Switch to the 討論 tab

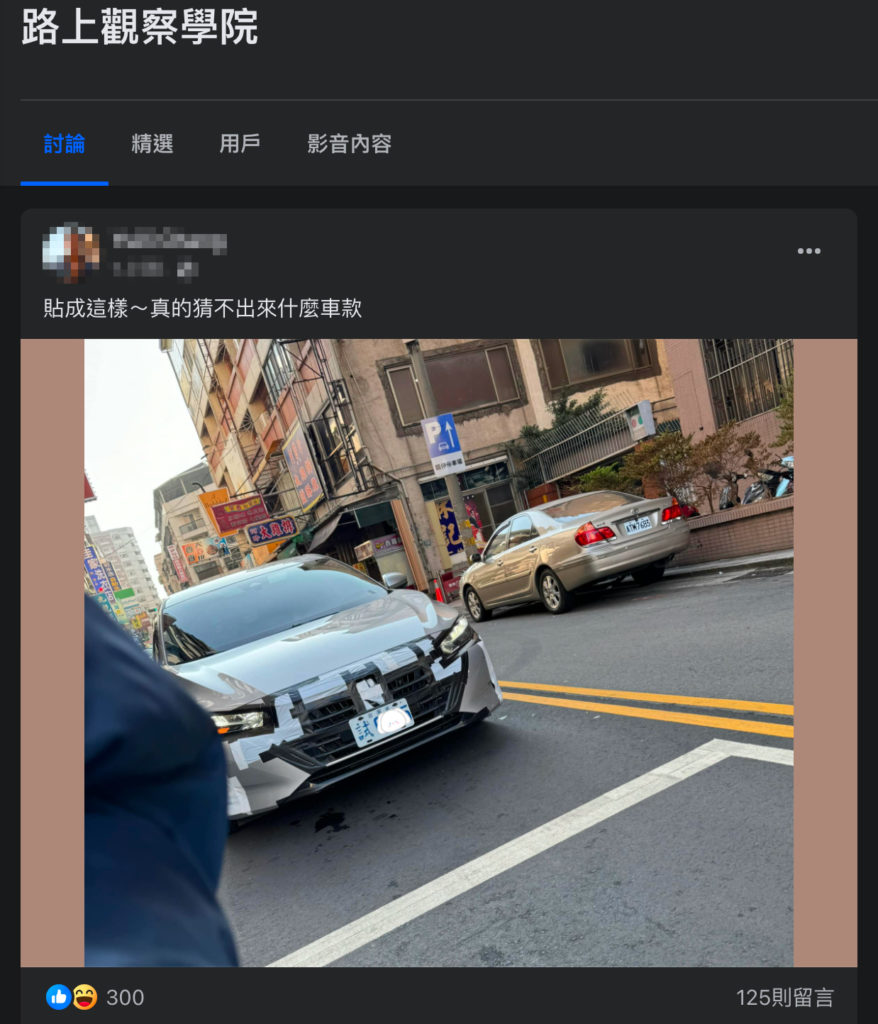pos(64,144)
